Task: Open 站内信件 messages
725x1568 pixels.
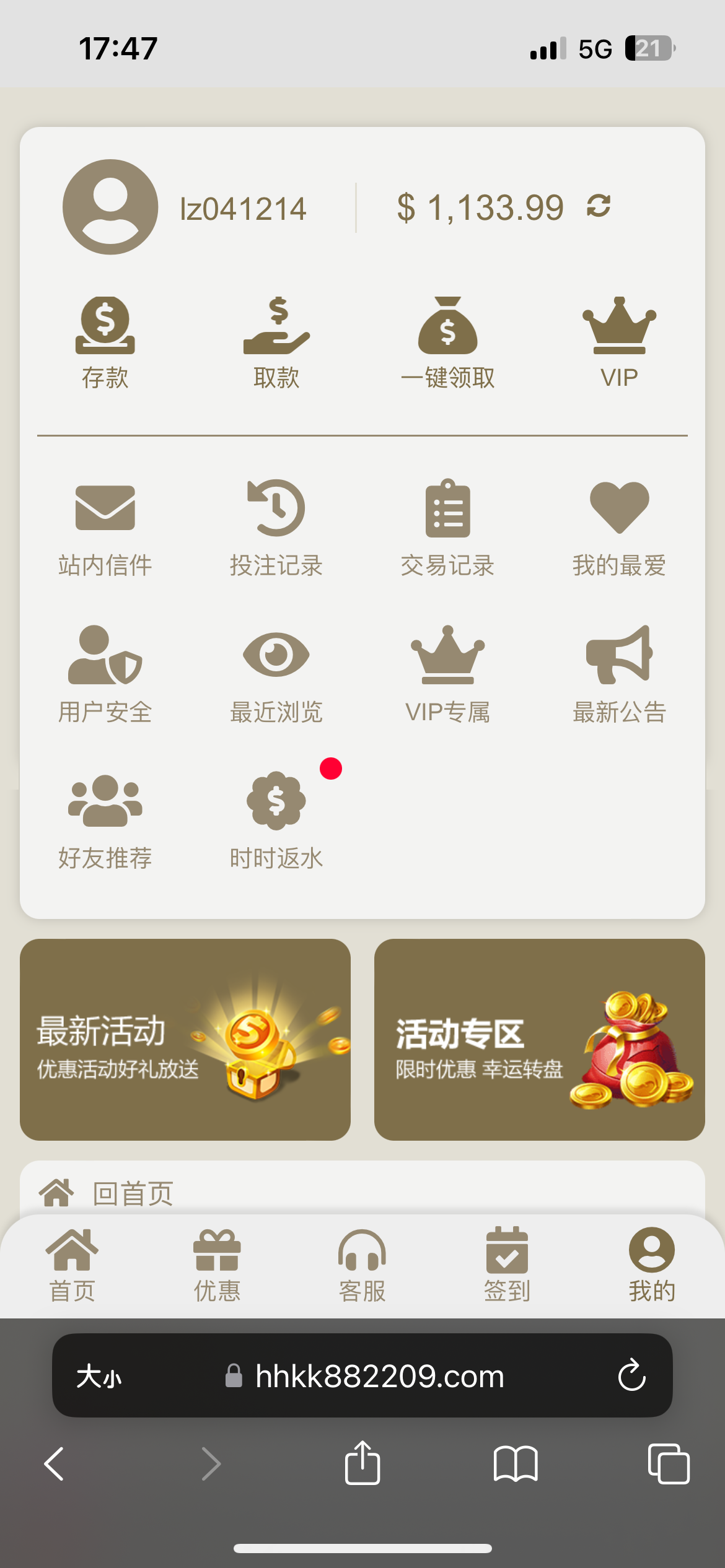Action: pos(105,528)
